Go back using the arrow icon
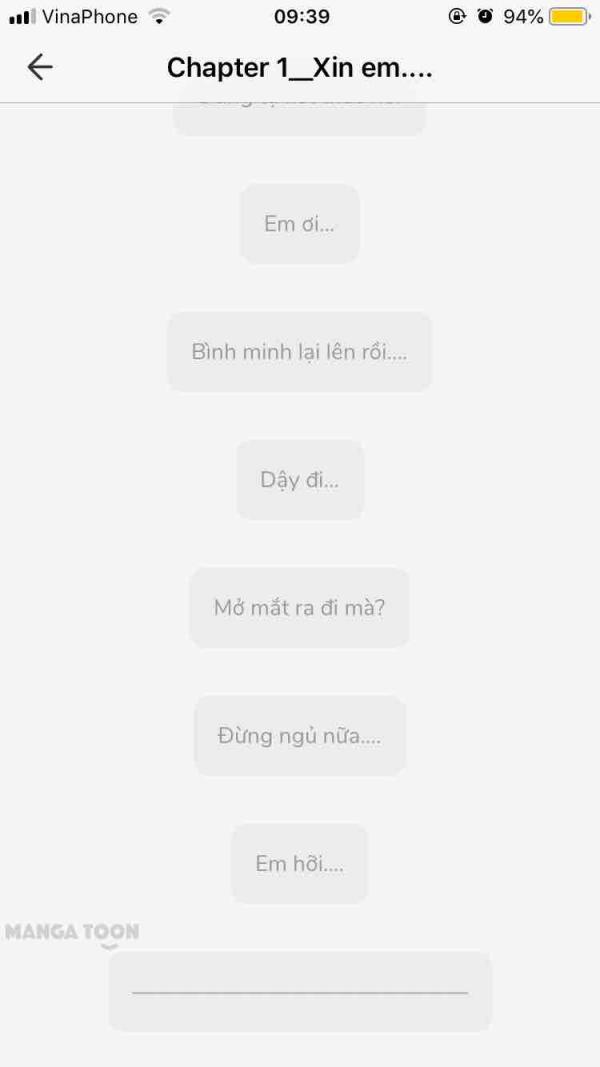600x1067 pixels. [40, 67]
